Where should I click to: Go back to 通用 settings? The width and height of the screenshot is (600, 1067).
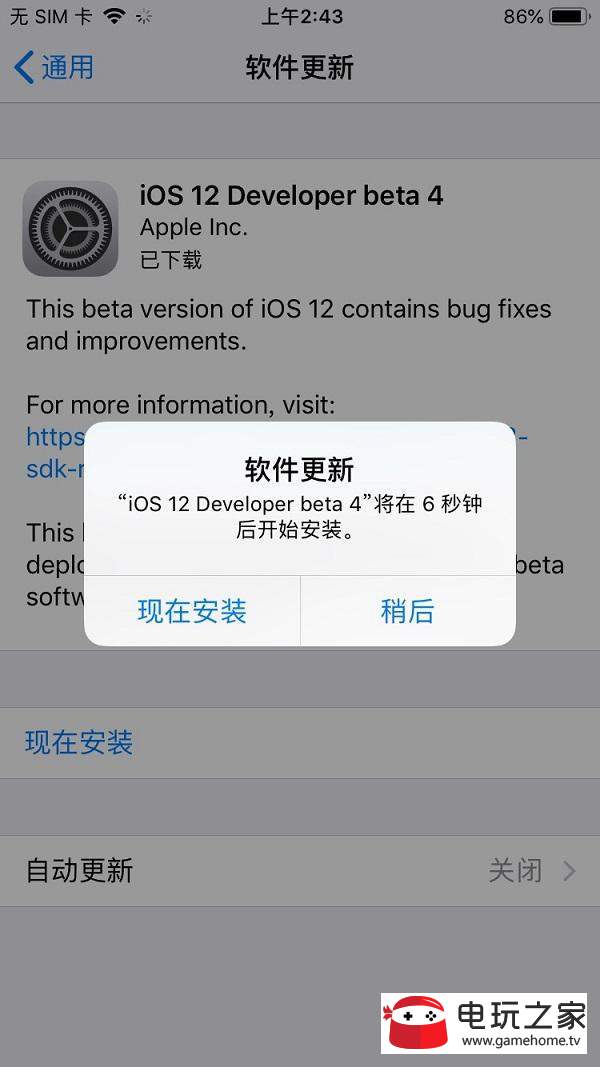coord(55,68)
